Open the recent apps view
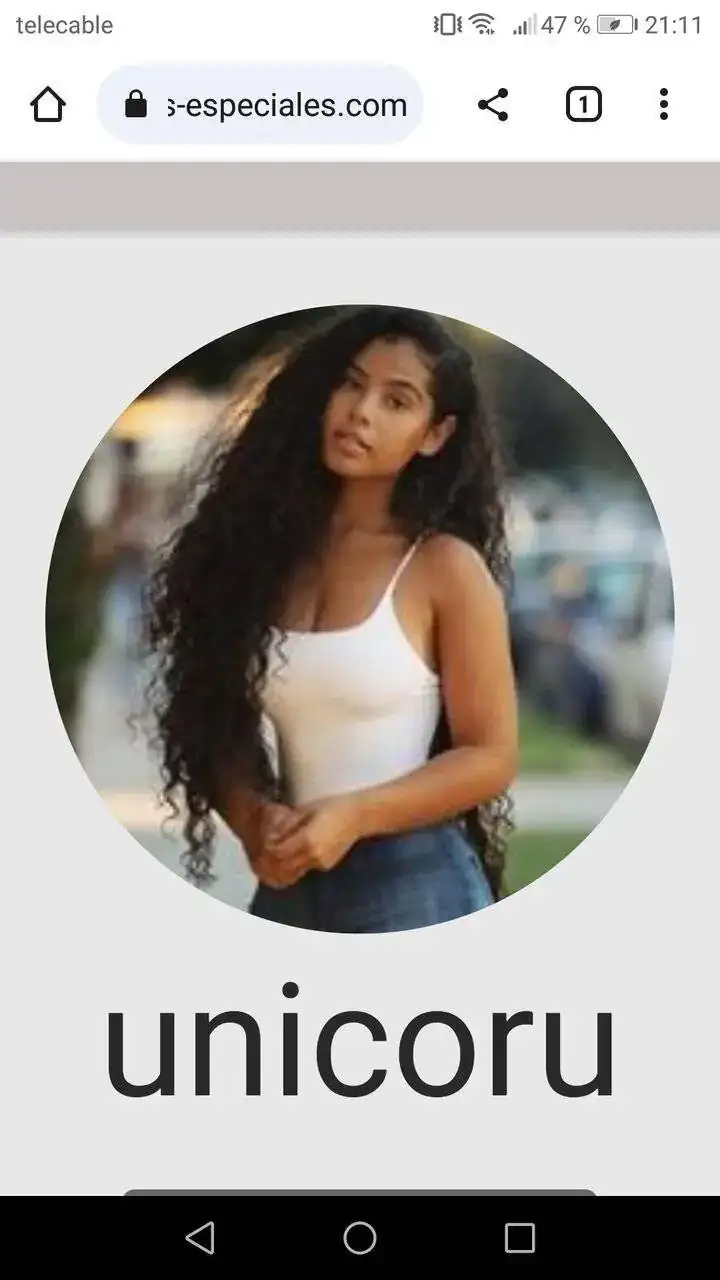This screenshot has height=1280, width=720. pyautogui.click(x=519, y=1238)
